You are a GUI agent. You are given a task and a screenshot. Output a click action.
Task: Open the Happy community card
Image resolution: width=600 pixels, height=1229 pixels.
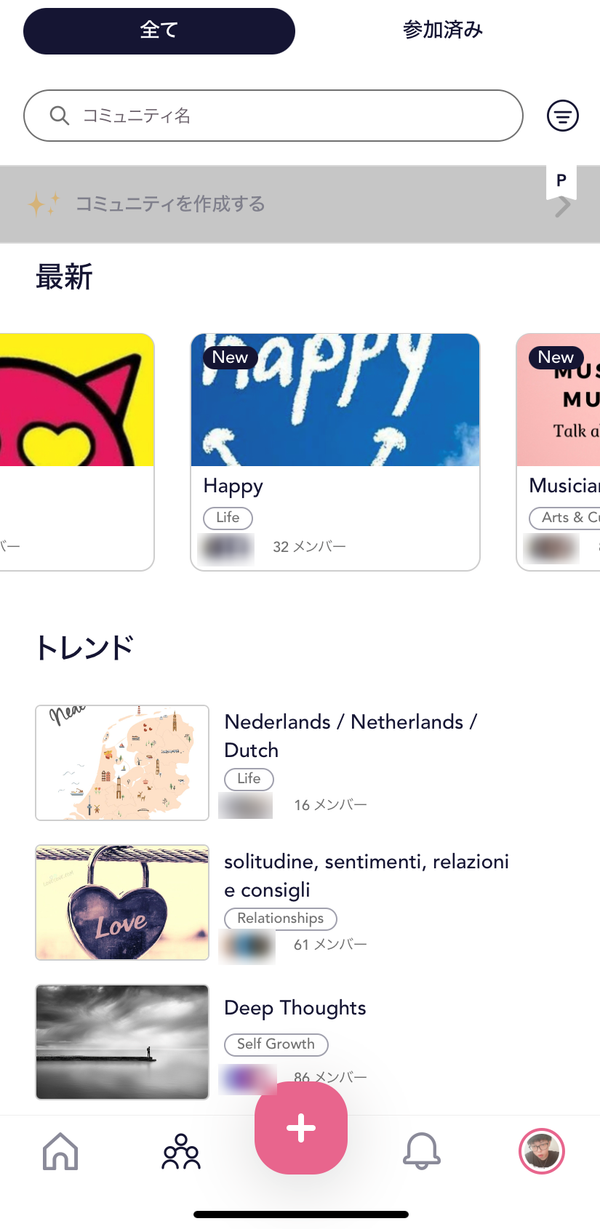tap(335, 452)
